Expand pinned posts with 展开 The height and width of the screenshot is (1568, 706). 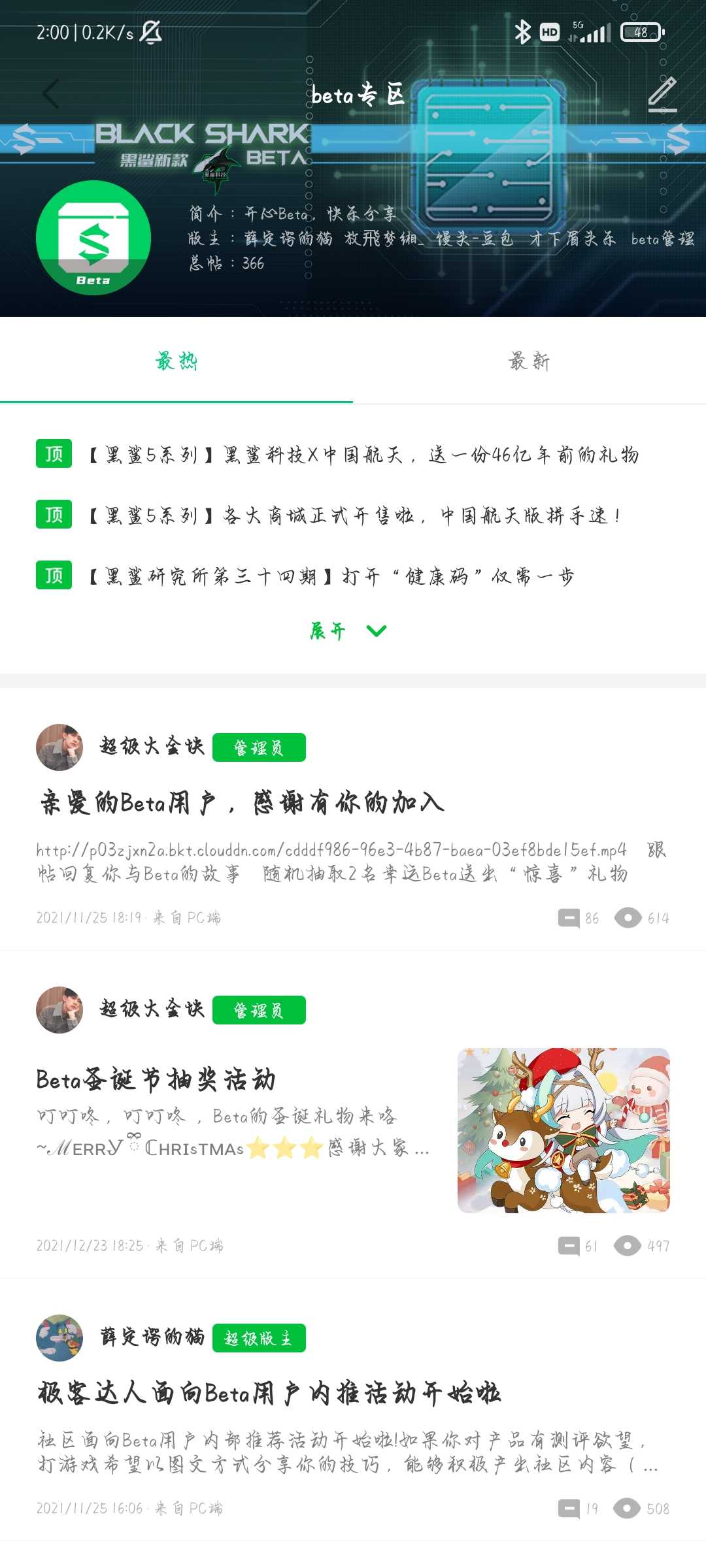tap(348, 630)
